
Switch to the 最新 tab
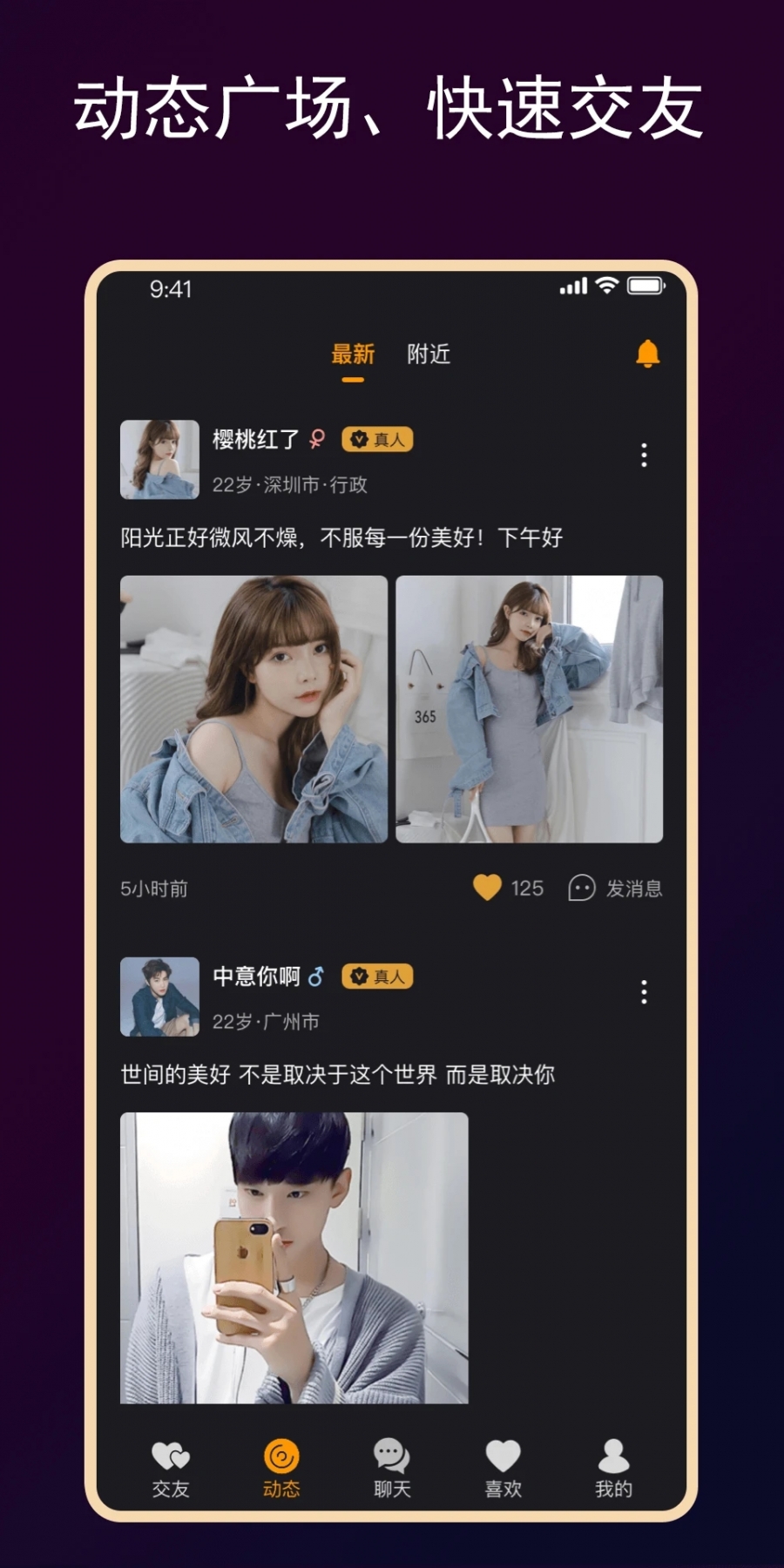click(x=351, y=354)
